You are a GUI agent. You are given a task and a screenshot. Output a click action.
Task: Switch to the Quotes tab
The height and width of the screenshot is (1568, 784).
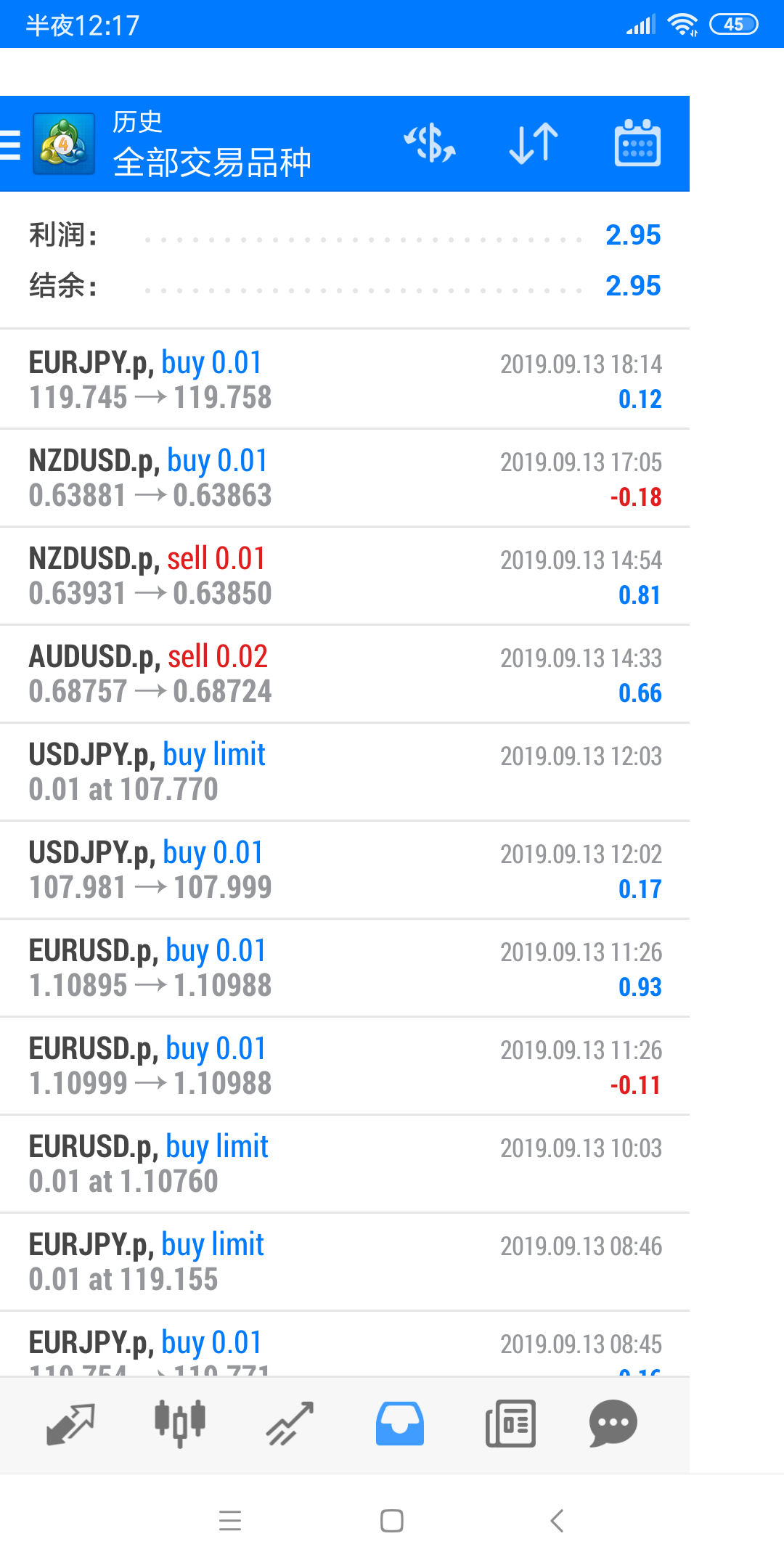pos(70,1424)
